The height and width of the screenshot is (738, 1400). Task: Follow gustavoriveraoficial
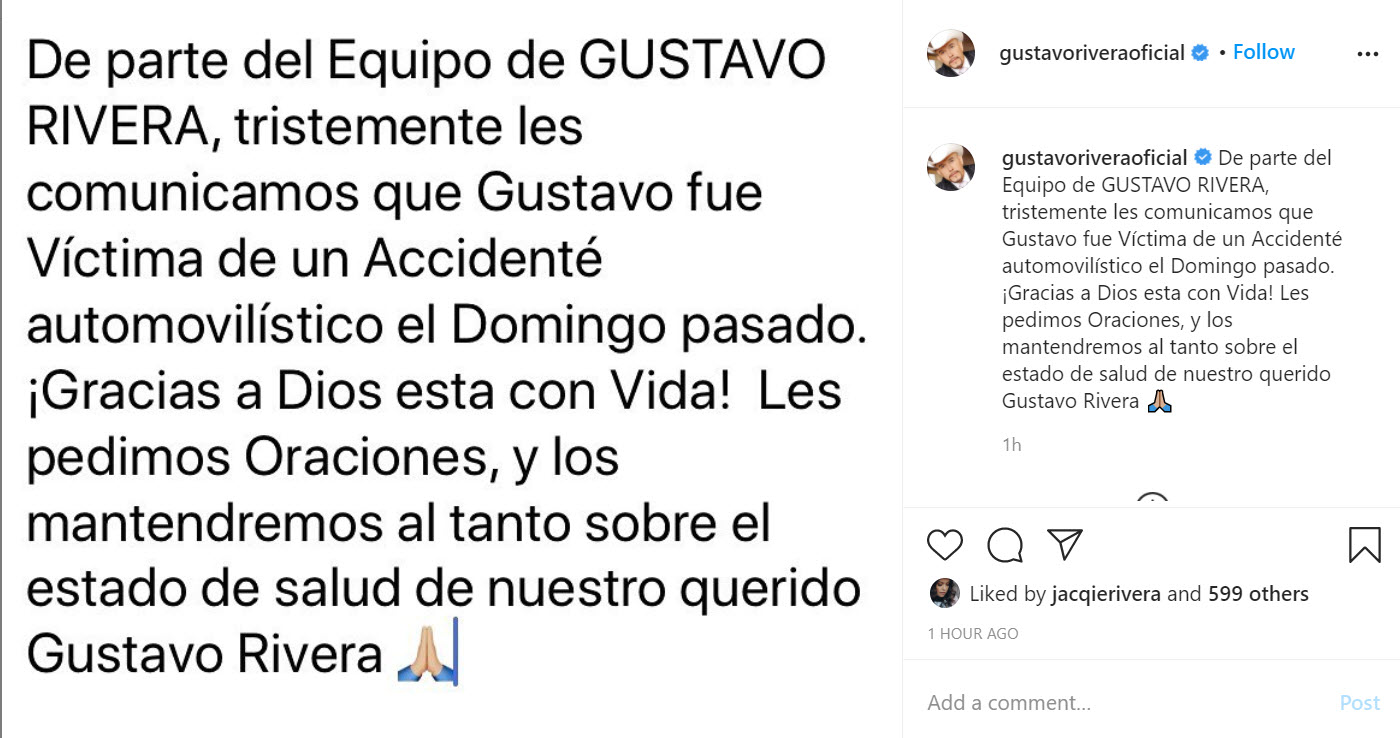point(1263,52)
